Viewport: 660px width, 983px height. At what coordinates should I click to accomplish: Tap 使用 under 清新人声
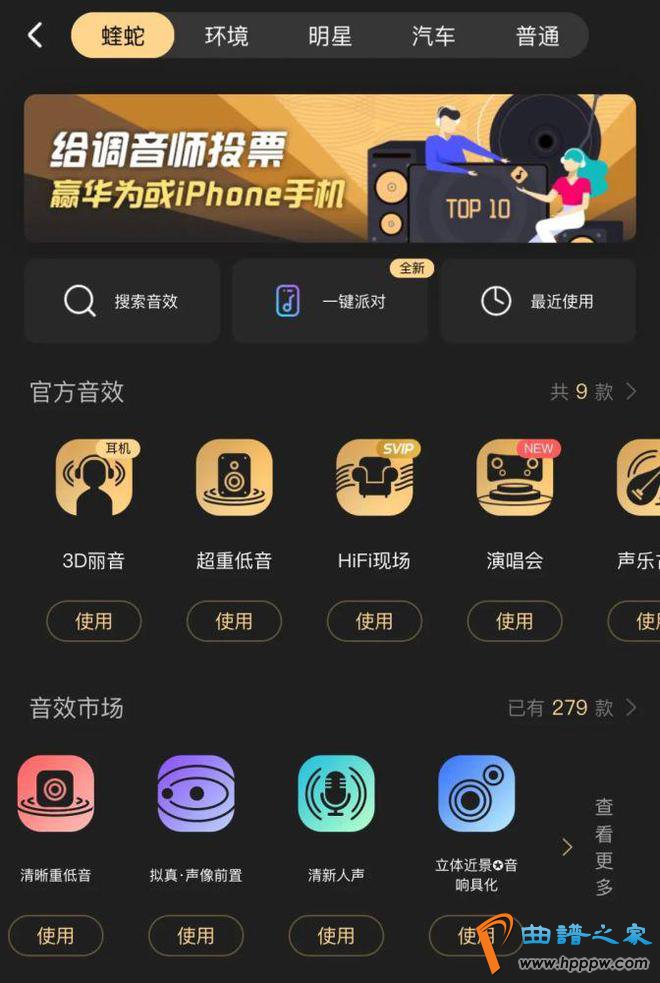pos(336,936)
